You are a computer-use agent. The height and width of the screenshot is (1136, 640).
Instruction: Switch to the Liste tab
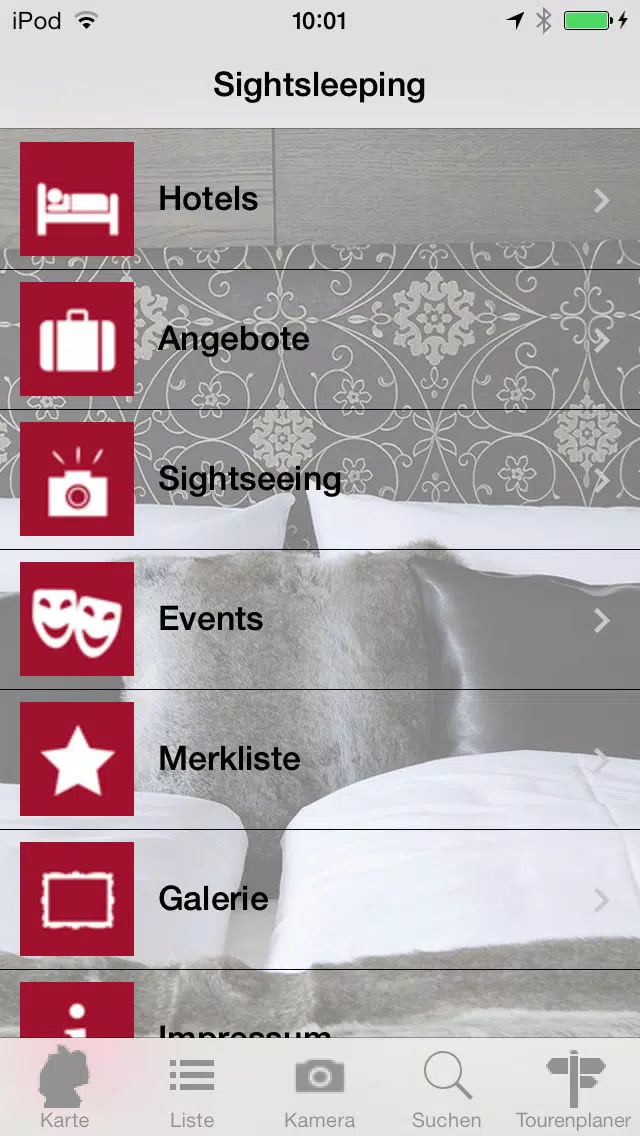(192, 1088)
